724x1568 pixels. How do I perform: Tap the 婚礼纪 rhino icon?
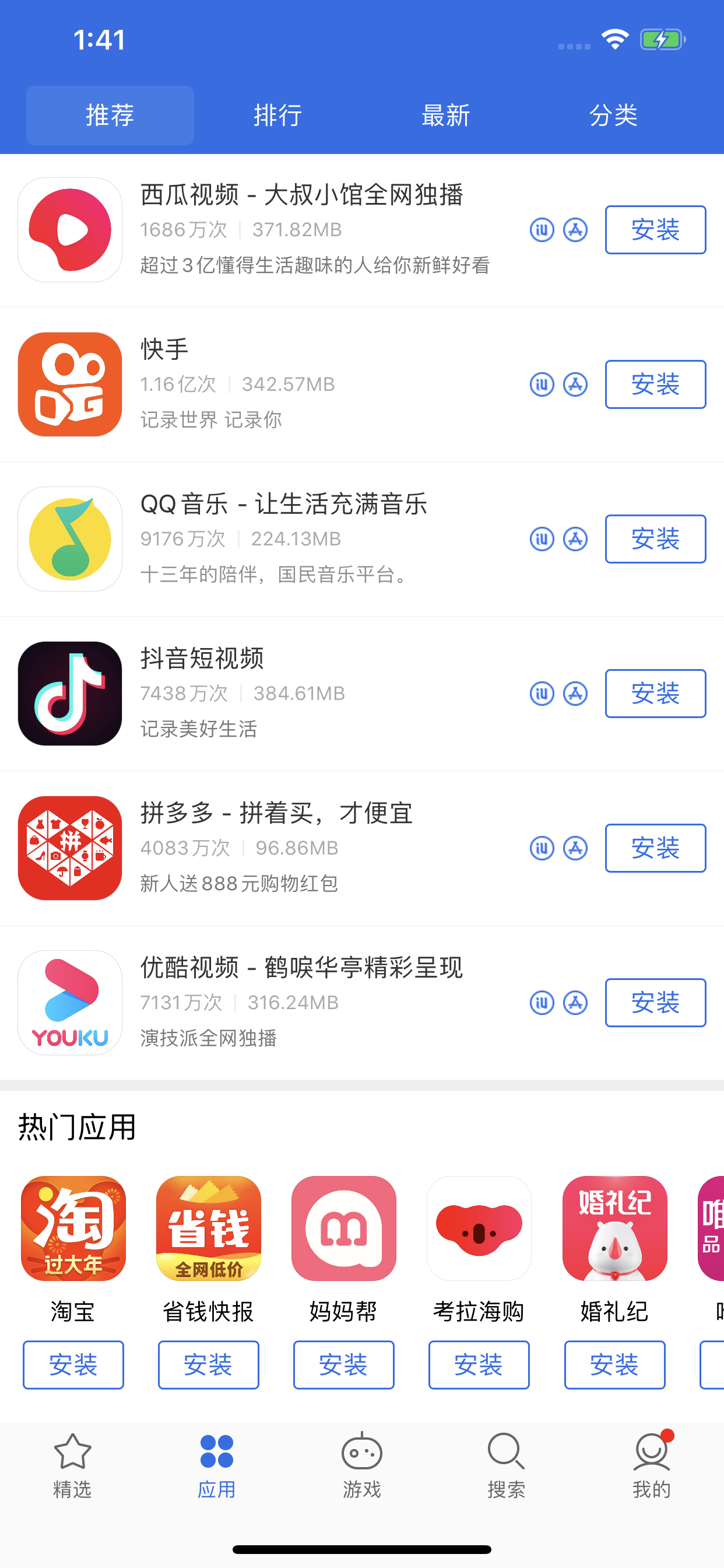pos(614,1228)
